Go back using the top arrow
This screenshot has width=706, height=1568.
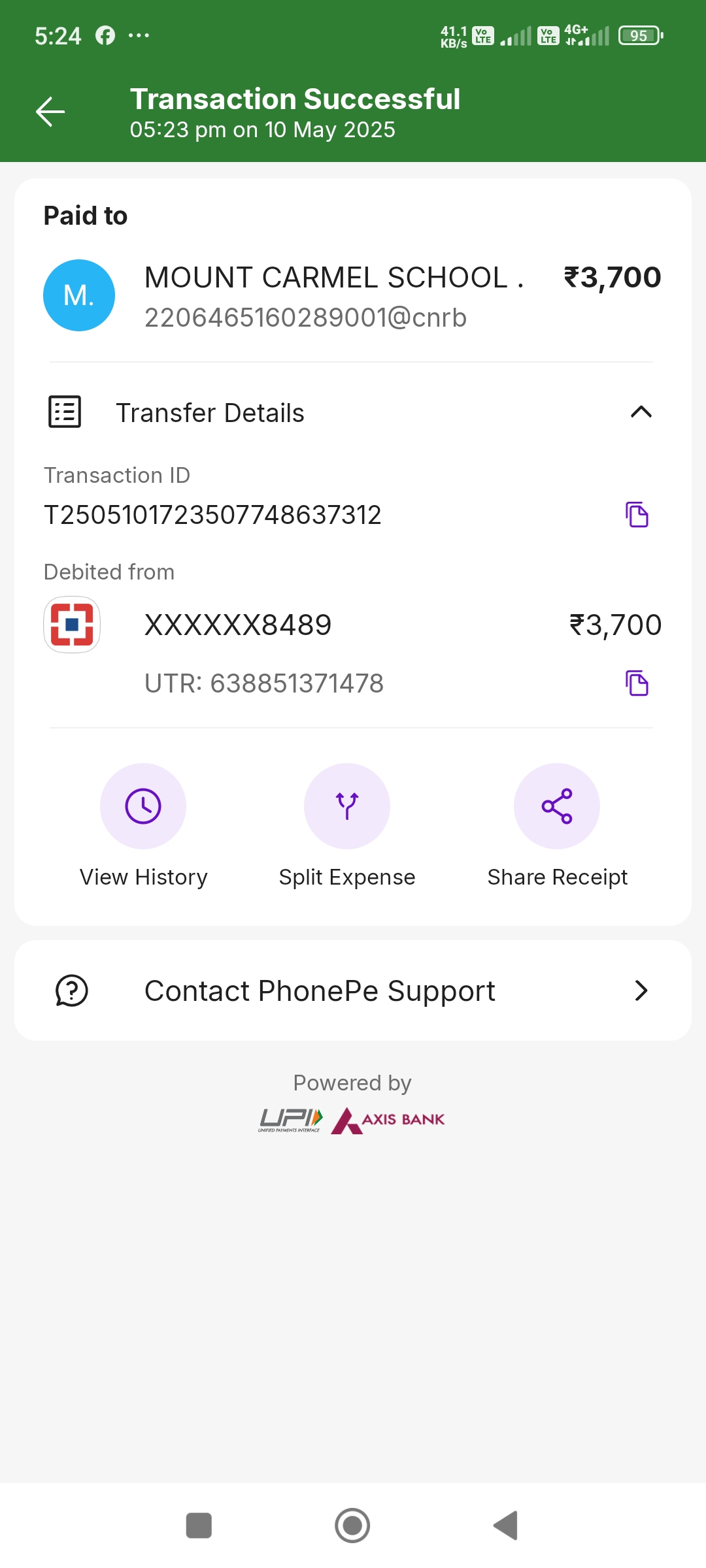pyautogui.click(x=50, y=112)
